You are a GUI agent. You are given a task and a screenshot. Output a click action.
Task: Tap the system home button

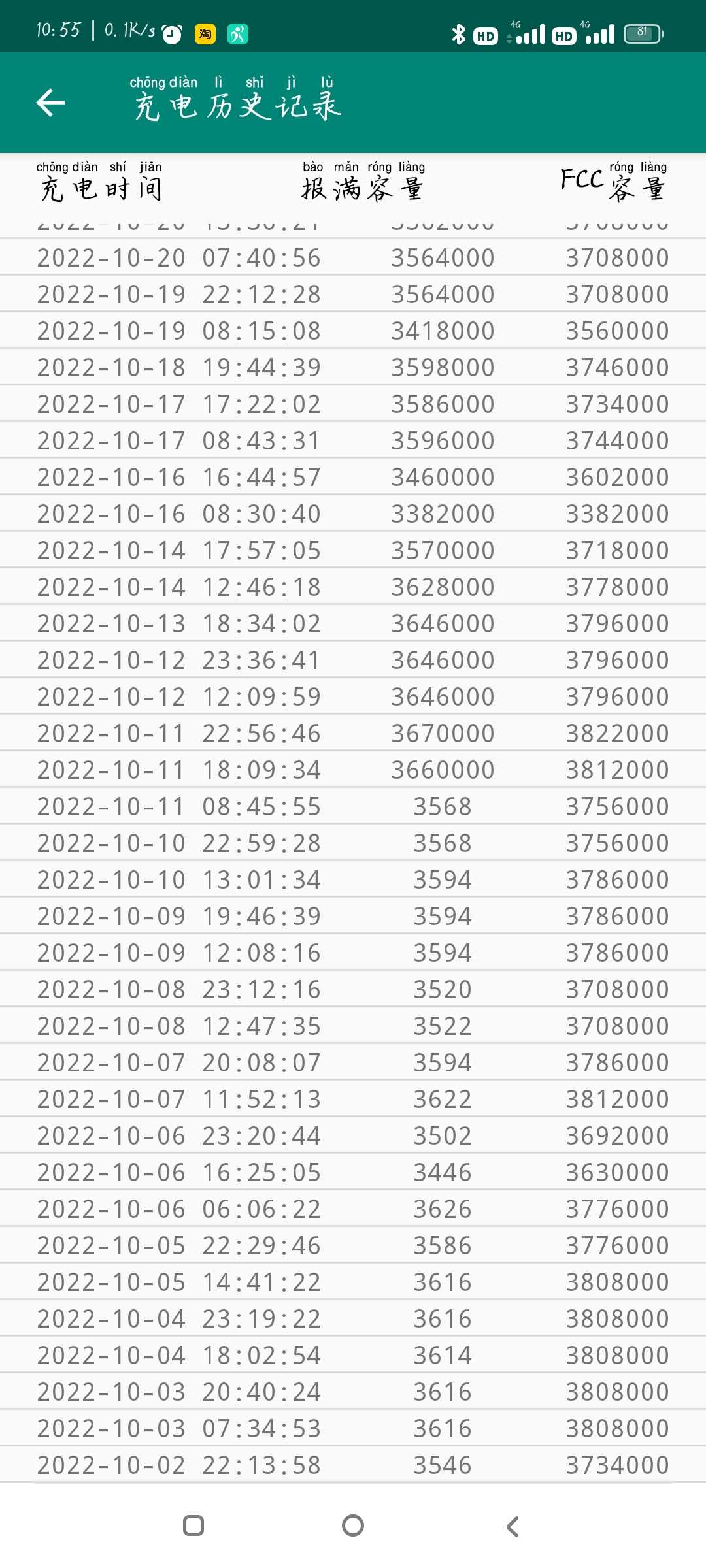[x=353, y=1526]
